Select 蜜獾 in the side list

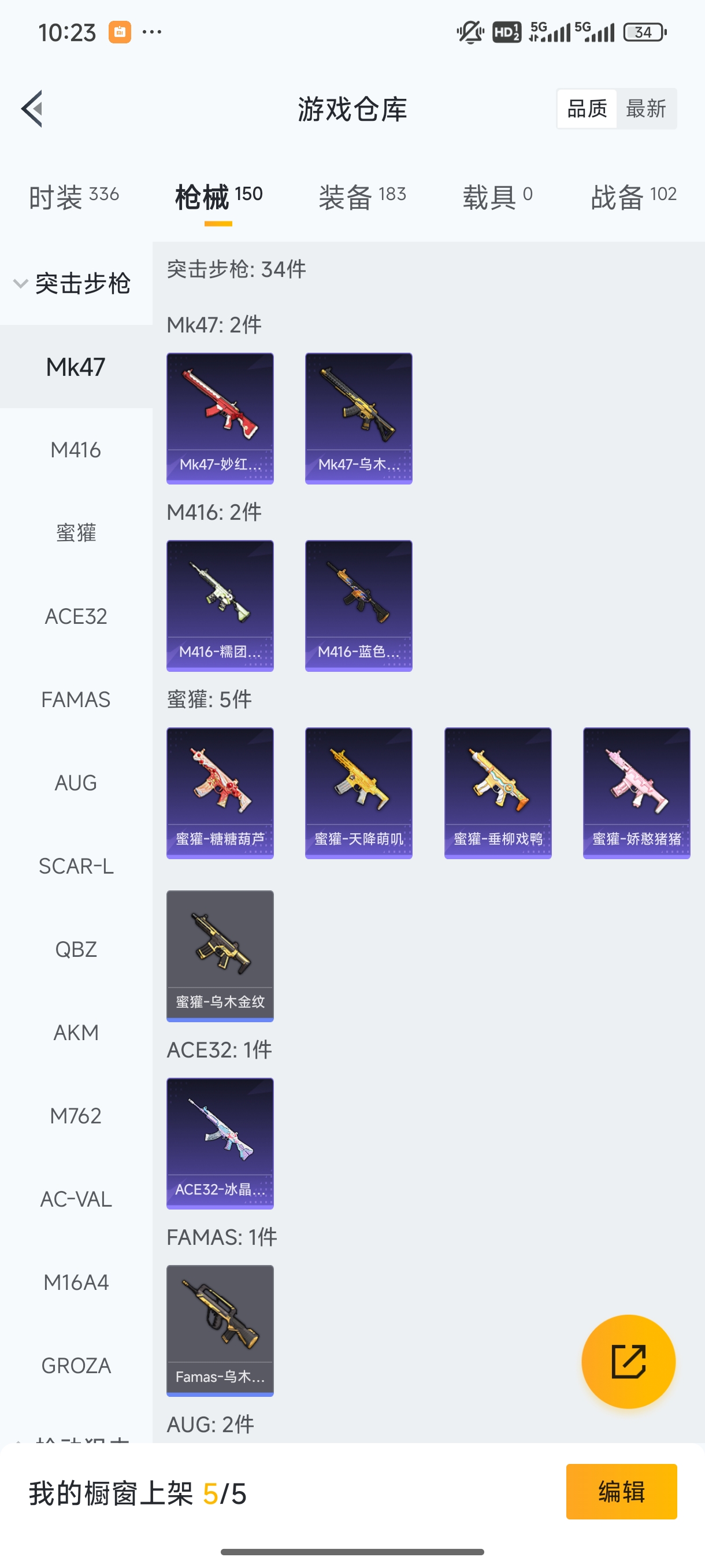(x=76, y=533)
